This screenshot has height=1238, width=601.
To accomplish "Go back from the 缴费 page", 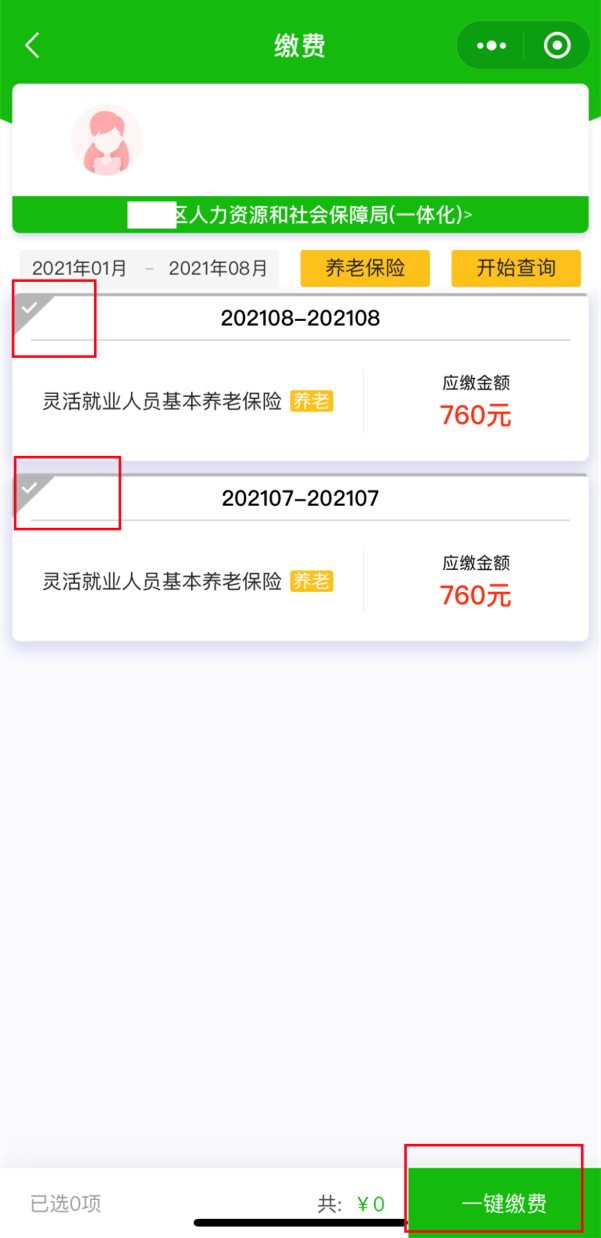I will (33, 46).
